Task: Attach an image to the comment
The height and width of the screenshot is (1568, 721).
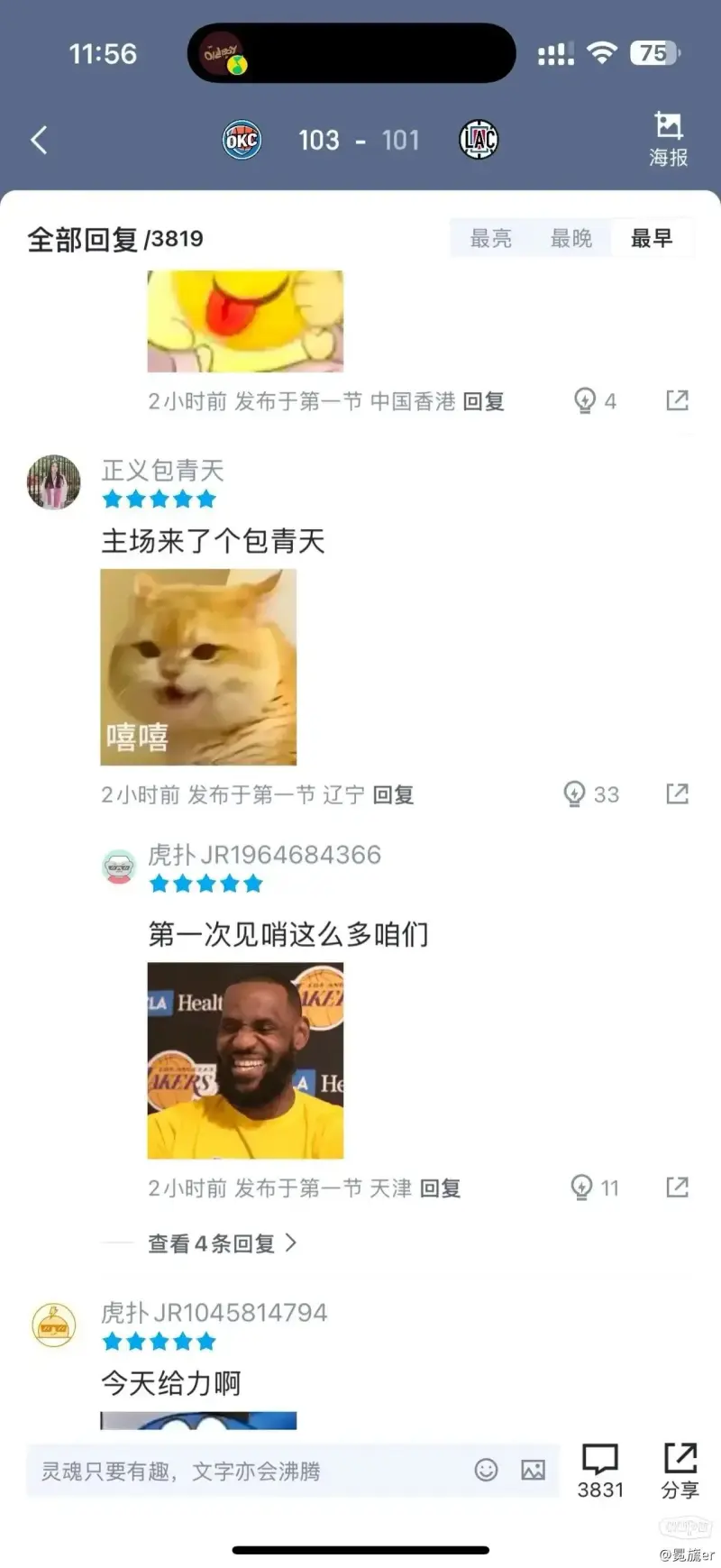Action: (534, 1470)
